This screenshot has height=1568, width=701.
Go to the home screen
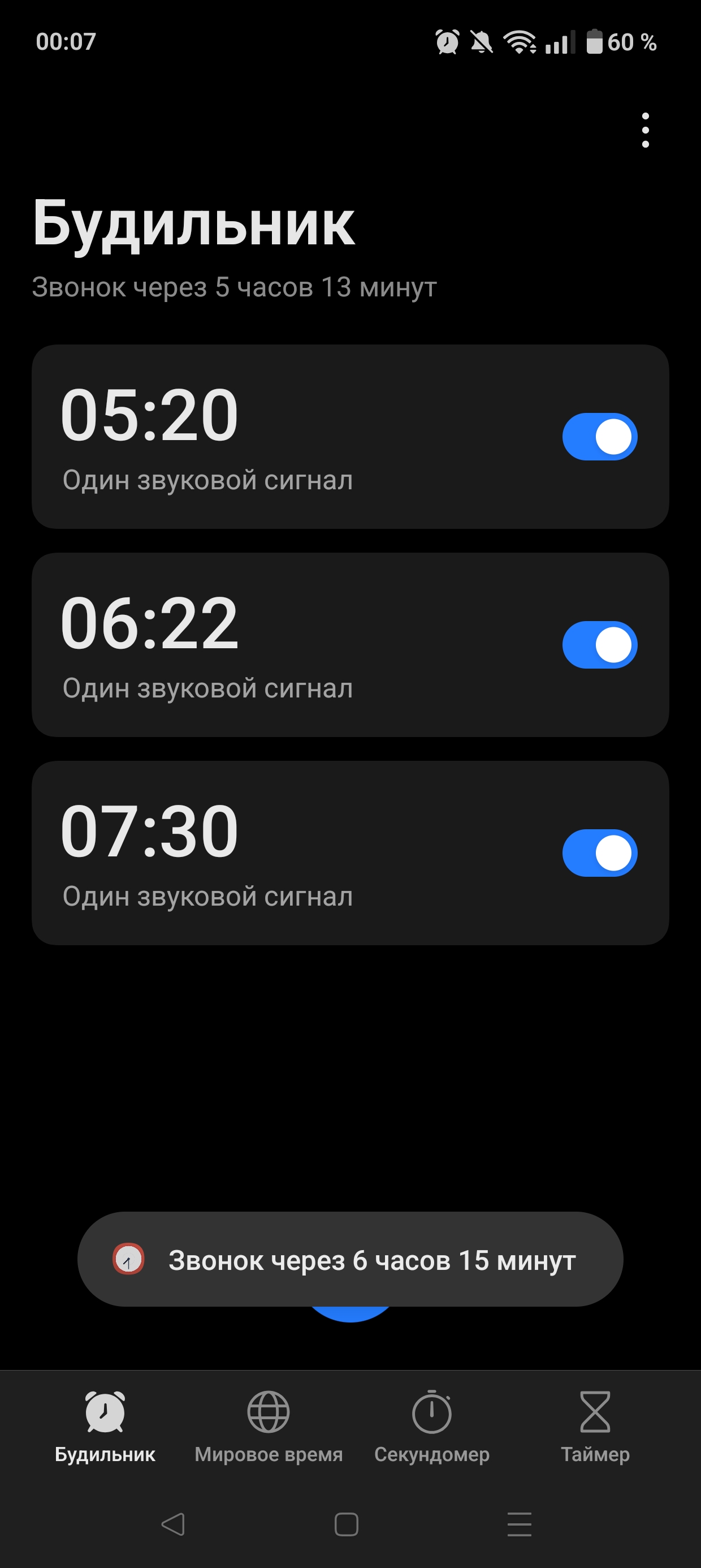pyautogui.click(x=346, y=1524)
